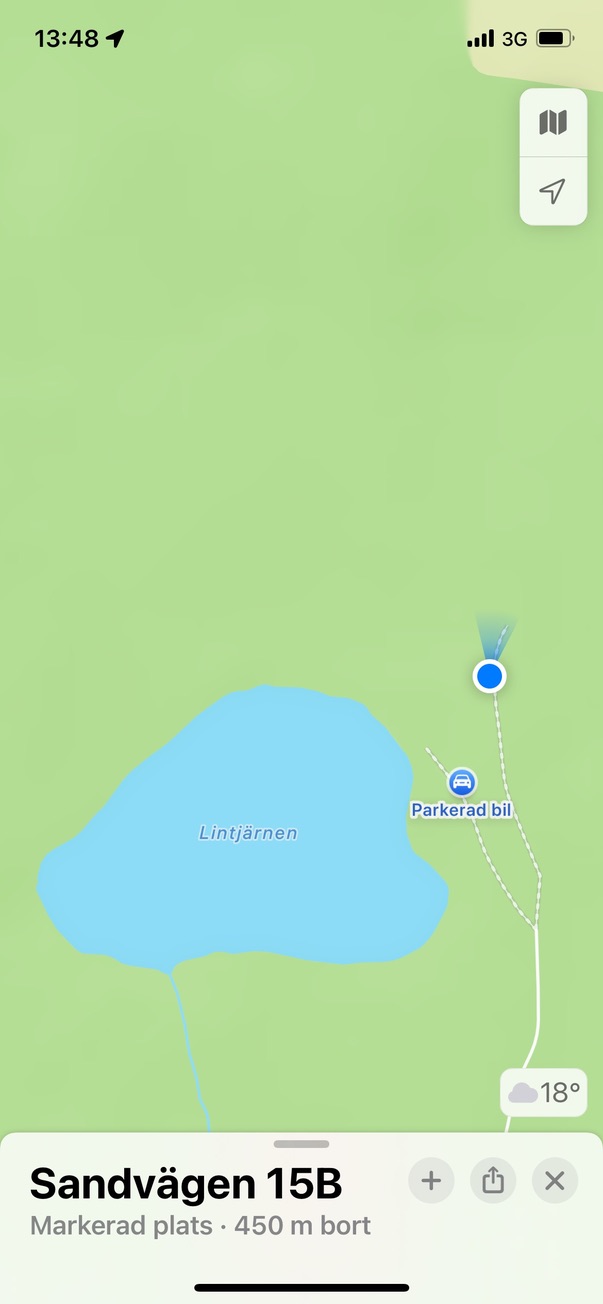This screenshot has width=603, height=1304.
Task: Tap the blue current location dot
Action: click(489, 677)
